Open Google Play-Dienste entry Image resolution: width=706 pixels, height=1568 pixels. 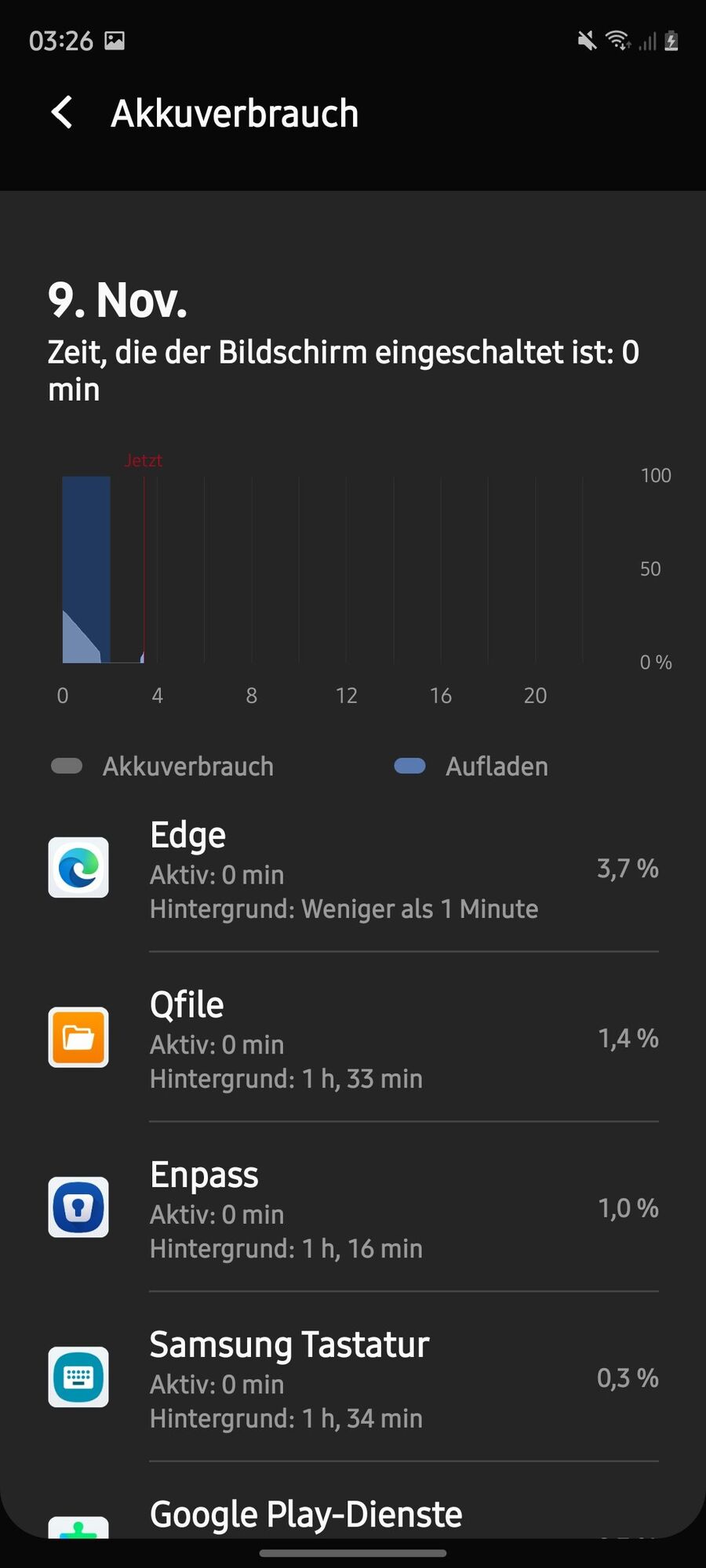[x=306, y=1513]
